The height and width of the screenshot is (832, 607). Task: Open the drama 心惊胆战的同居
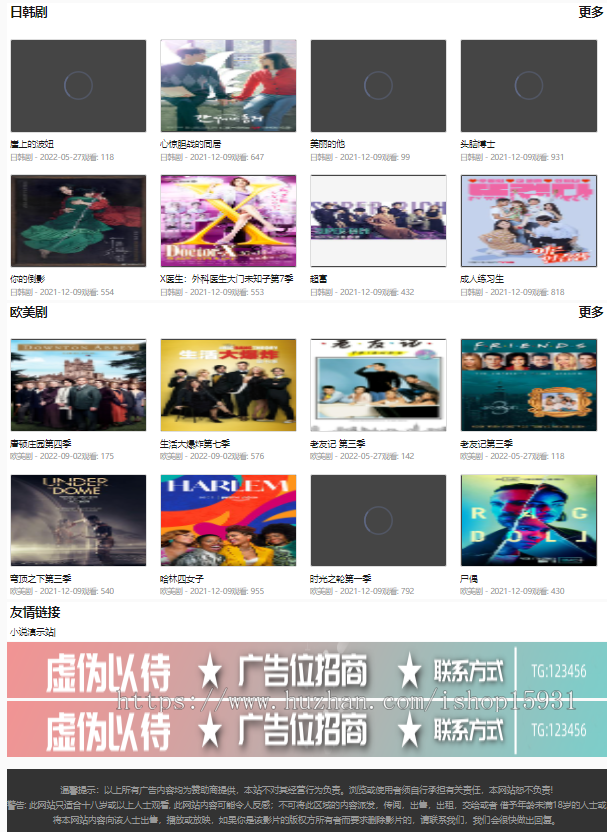coord(228,86)
